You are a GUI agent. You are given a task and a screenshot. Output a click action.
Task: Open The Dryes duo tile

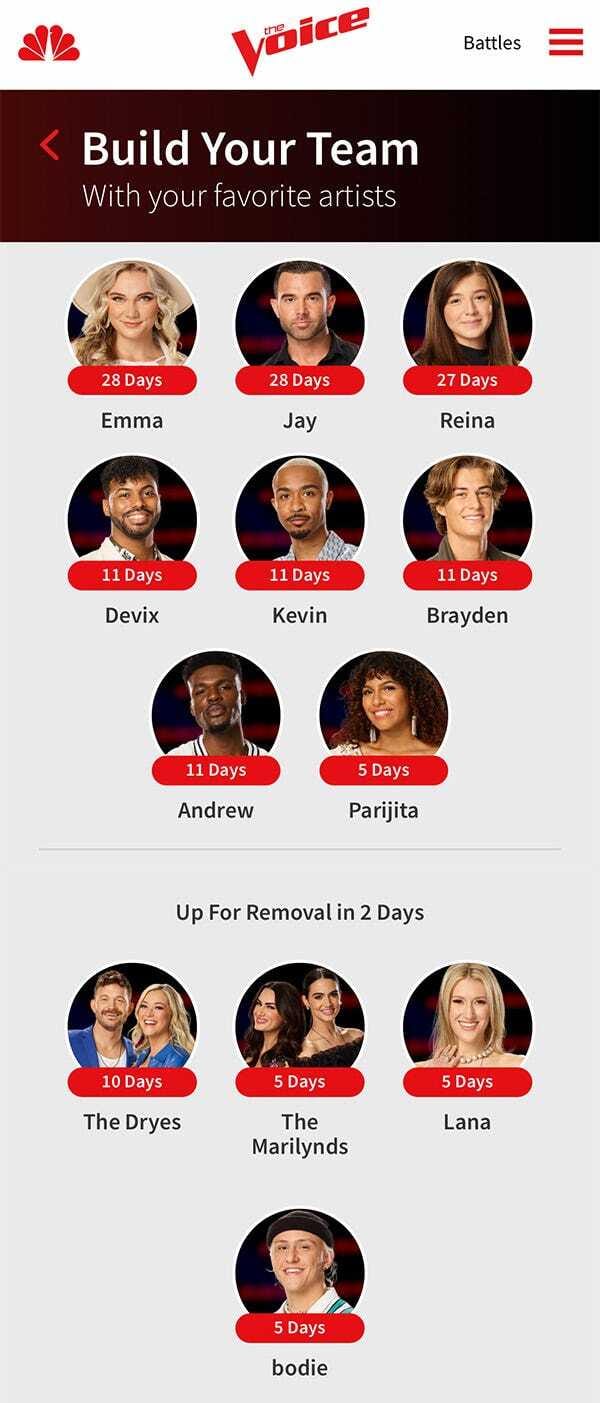132,1027
